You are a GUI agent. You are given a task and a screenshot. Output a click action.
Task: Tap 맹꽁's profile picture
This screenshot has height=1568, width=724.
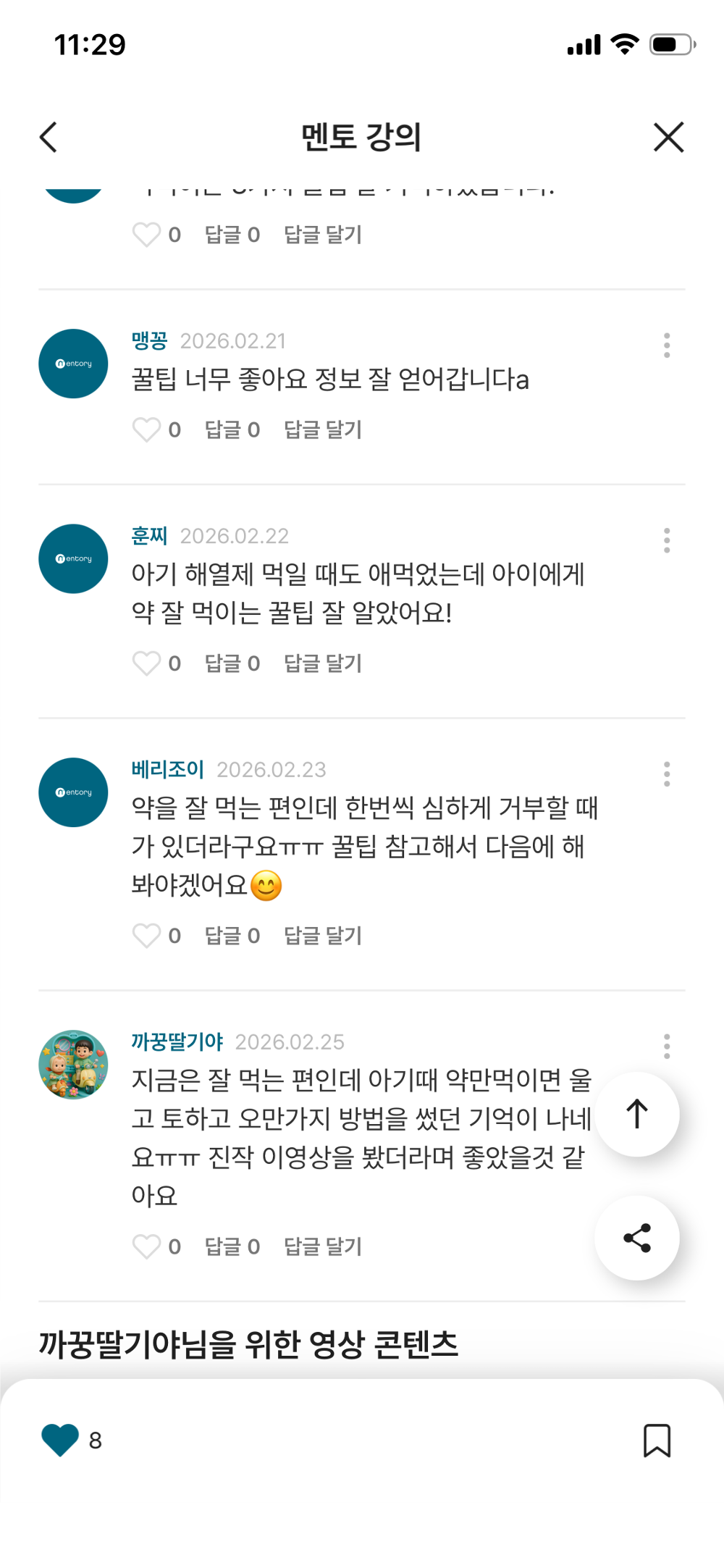pos(72,363)
